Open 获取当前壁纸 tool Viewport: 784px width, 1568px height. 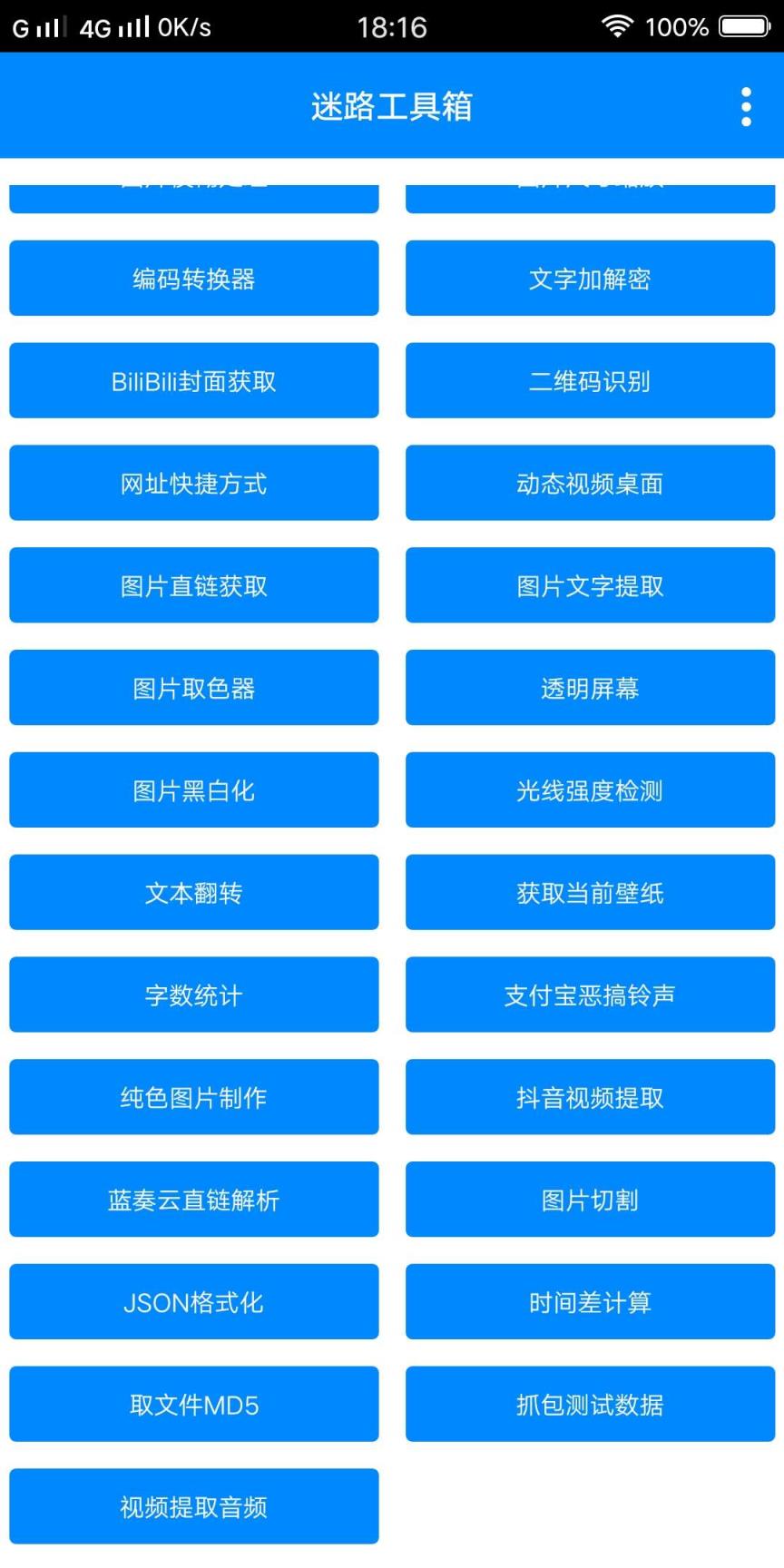tap(590, 892)
